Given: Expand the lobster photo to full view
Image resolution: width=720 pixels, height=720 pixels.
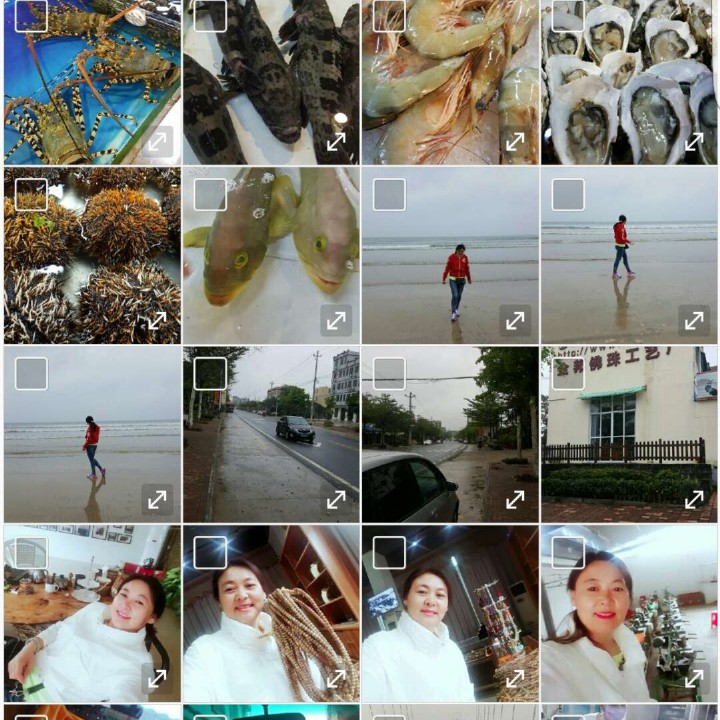Looking at the screenshot, I should click(157, 141).
